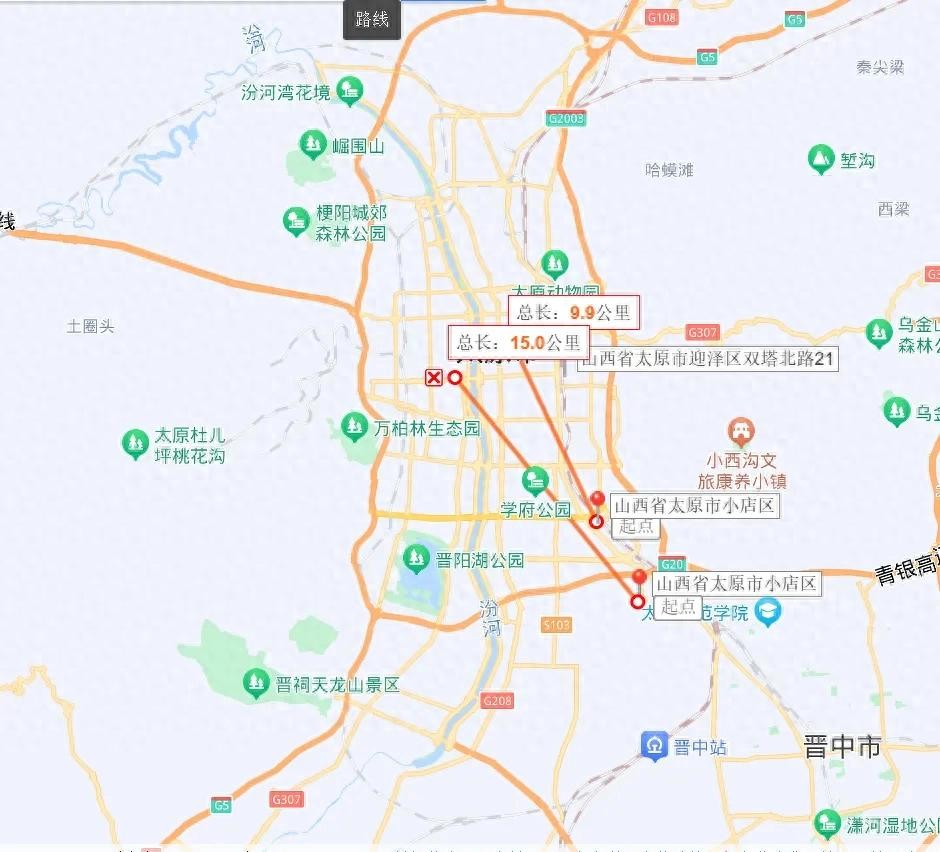Open the 小西沟文旅康养小镇 marker
The width and height of the screenshot is (940, 852).
741,432
